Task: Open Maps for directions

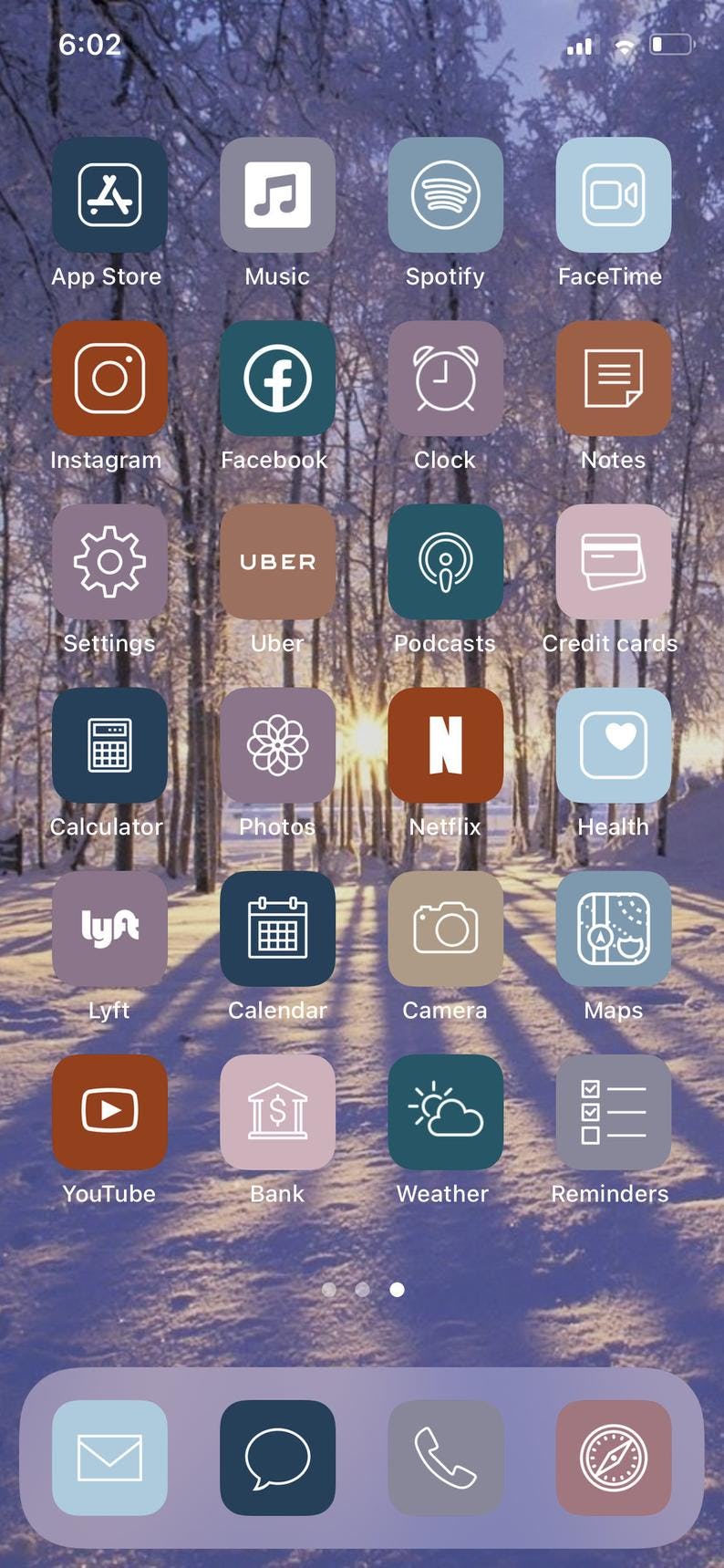Action: pyautogui.click(x=613, y=929)
